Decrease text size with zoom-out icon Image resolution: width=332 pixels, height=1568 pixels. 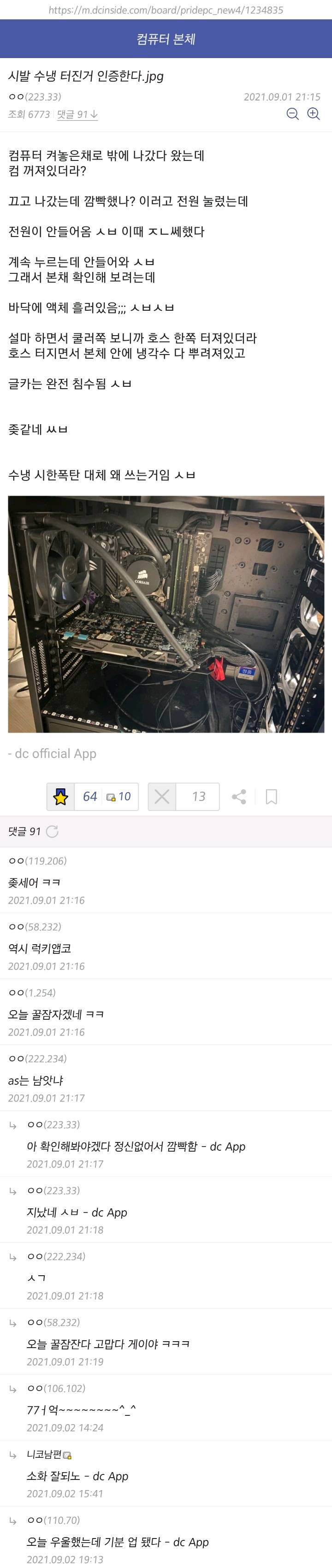[292, 114]
